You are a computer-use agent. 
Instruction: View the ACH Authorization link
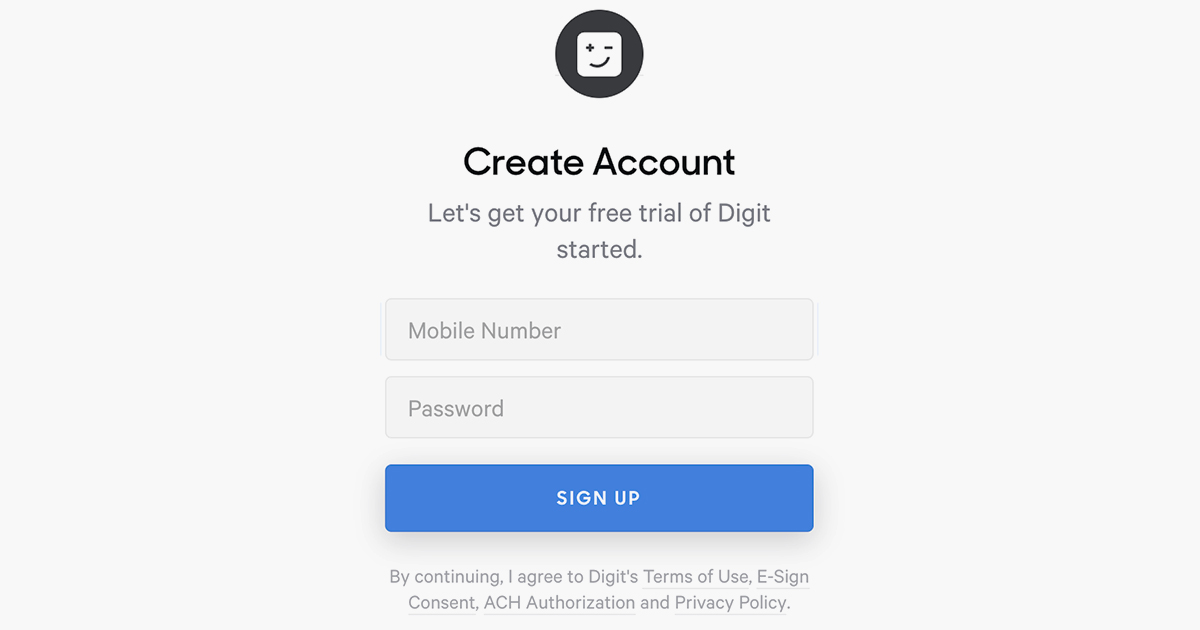559,603
